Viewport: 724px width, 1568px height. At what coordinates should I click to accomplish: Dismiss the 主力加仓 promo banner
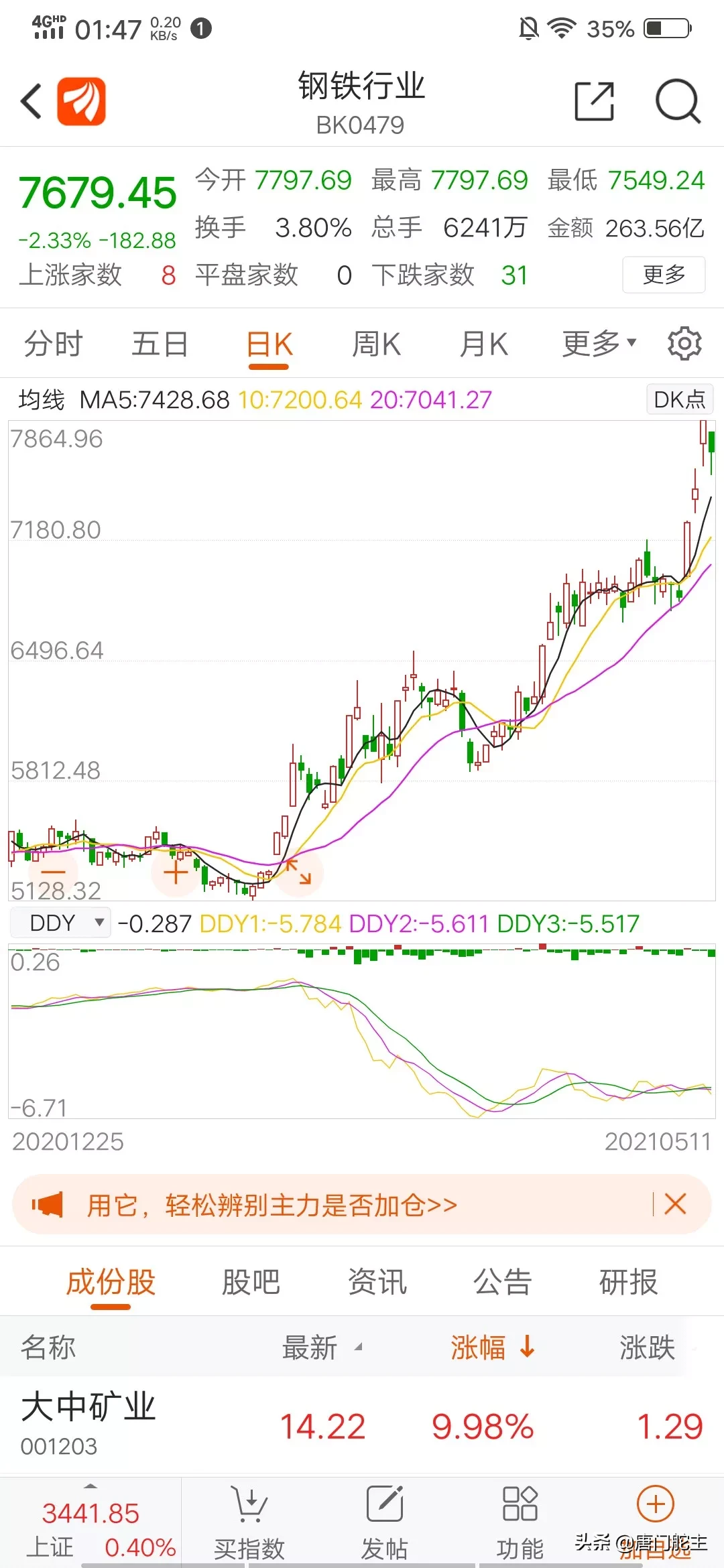pyautogui.click(x=675, y=1204)
